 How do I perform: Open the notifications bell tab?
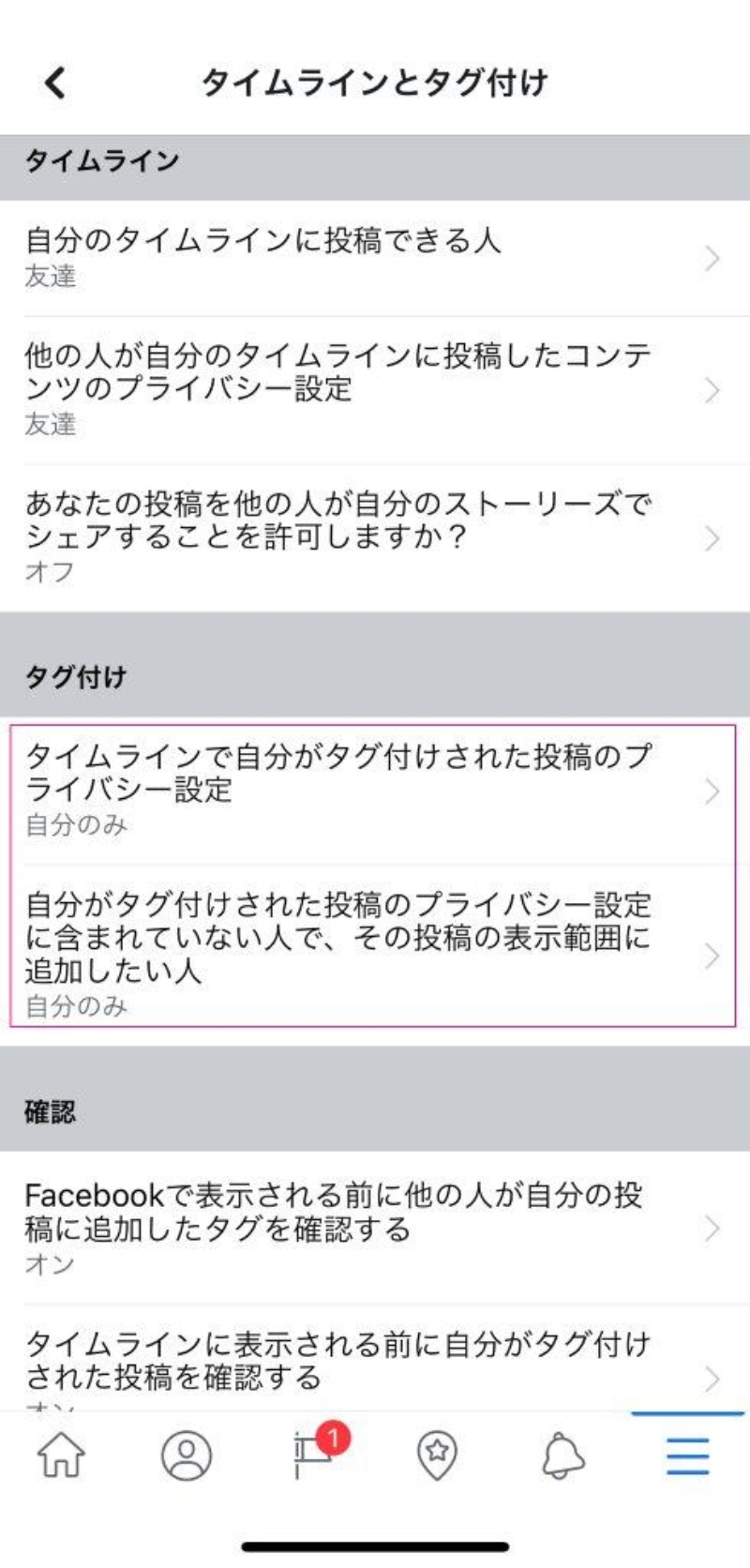pos(562,1455)
